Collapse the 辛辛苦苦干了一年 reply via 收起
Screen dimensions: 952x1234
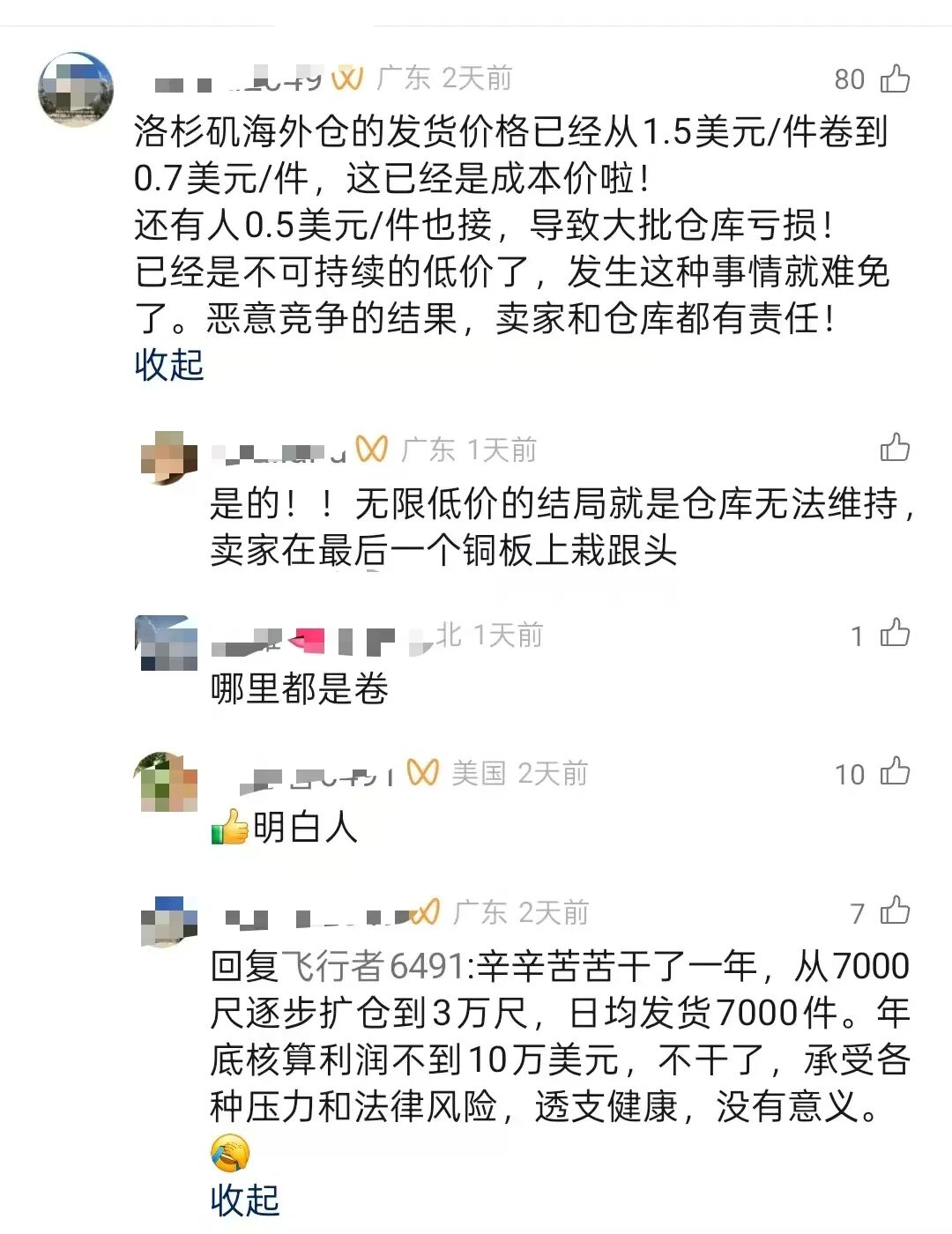(x=244, y=1200)
